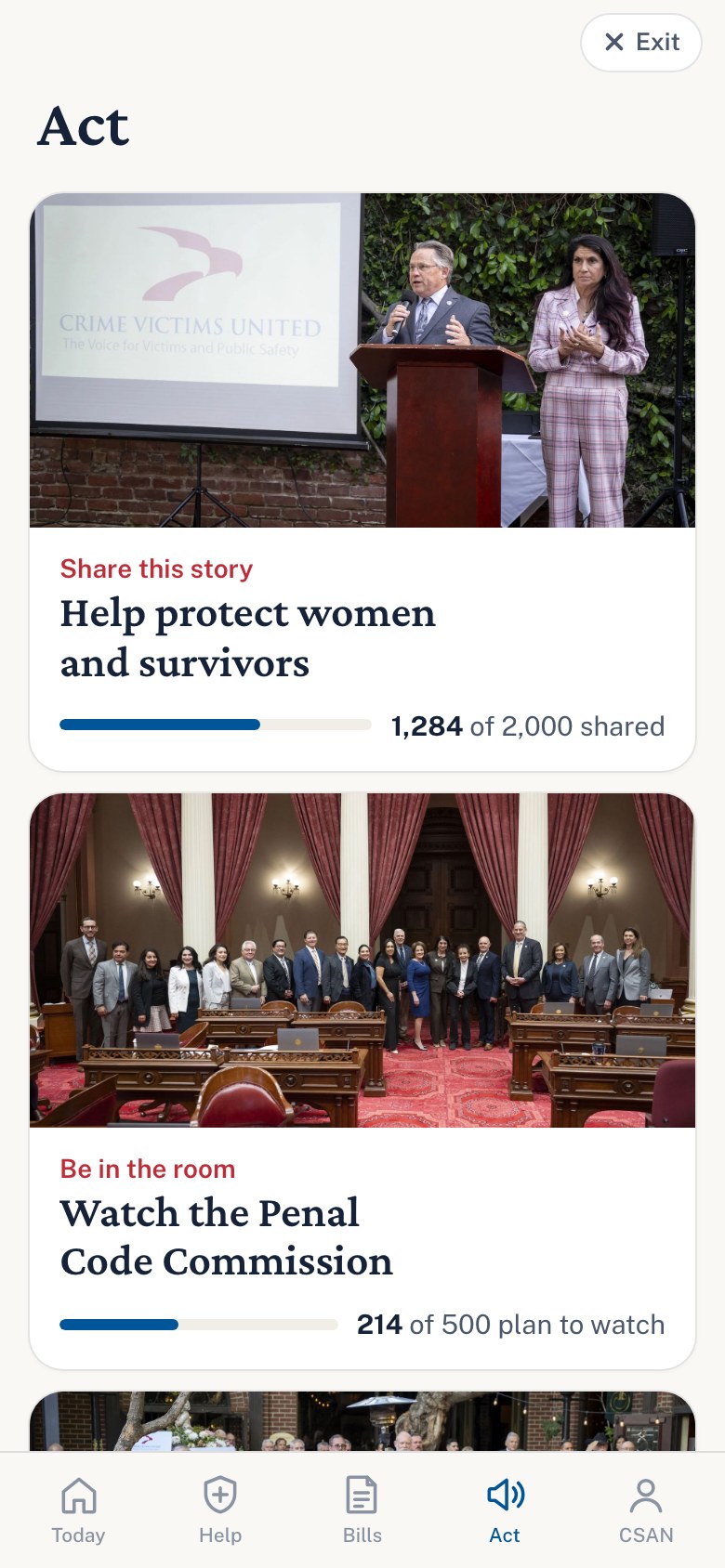Switch to the CSAN tab

(646, 1509)
